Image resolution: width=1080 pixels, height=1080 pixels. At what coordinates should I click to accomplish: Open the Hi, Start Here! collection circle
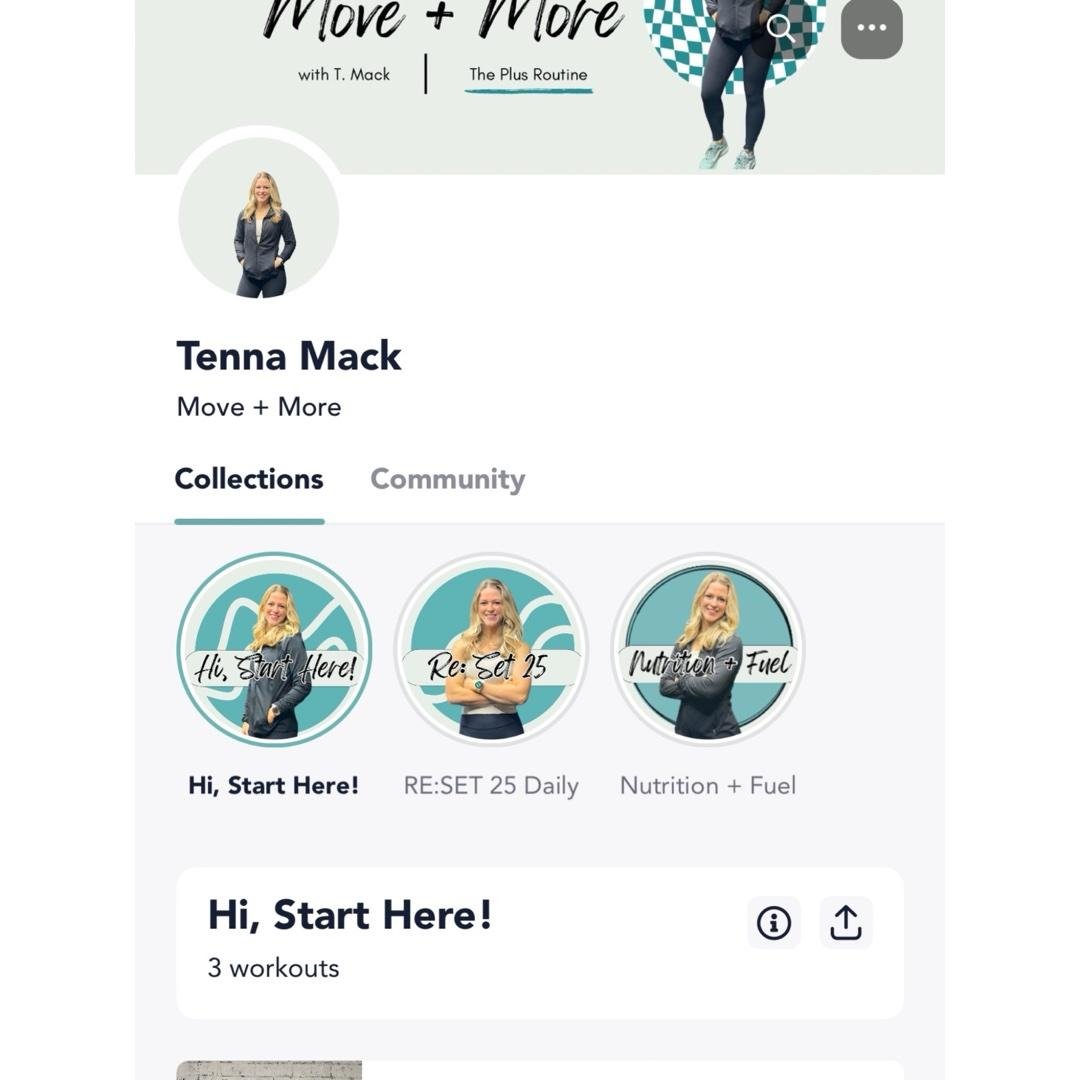pyautogui.click(x=274, y=650)
